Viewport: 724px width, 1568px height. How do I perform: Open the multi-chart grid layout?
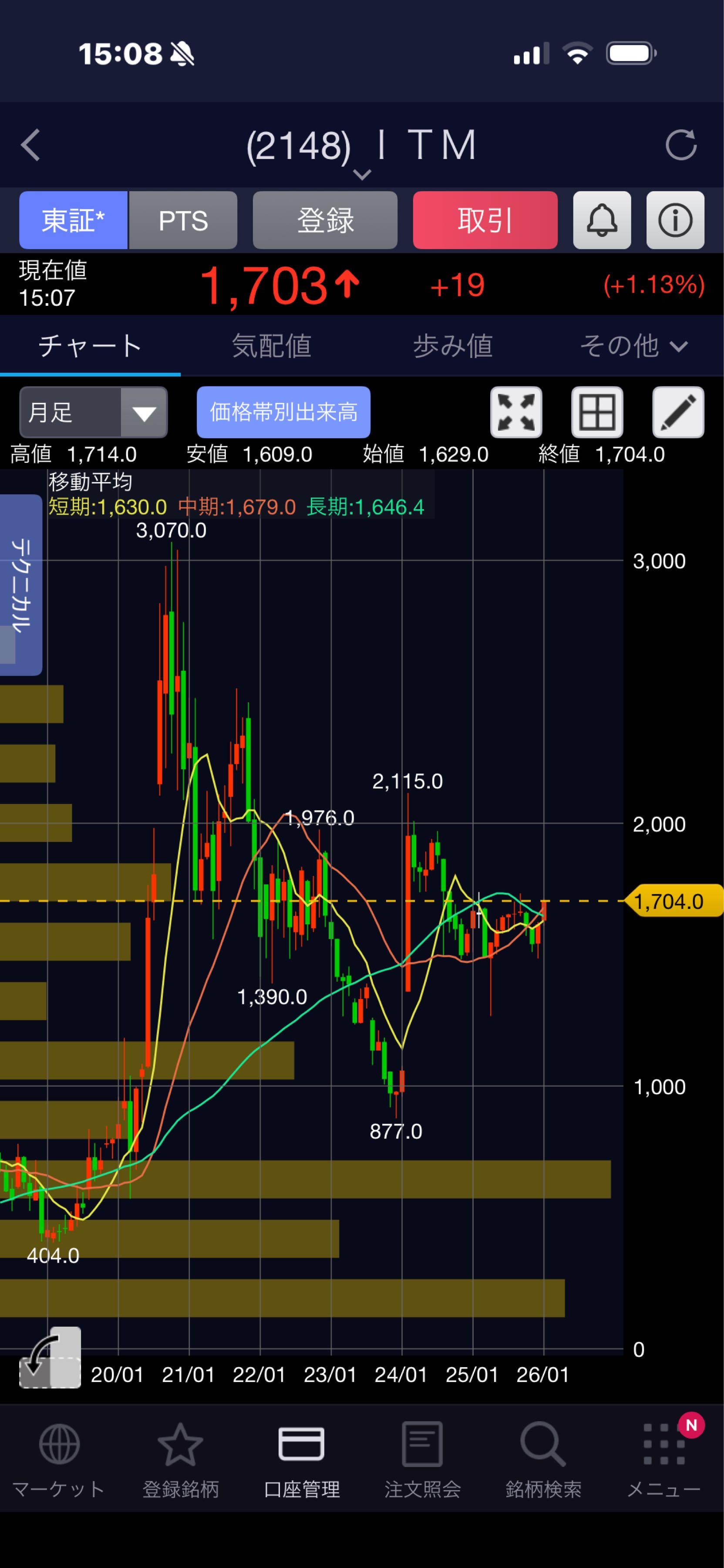597,412
